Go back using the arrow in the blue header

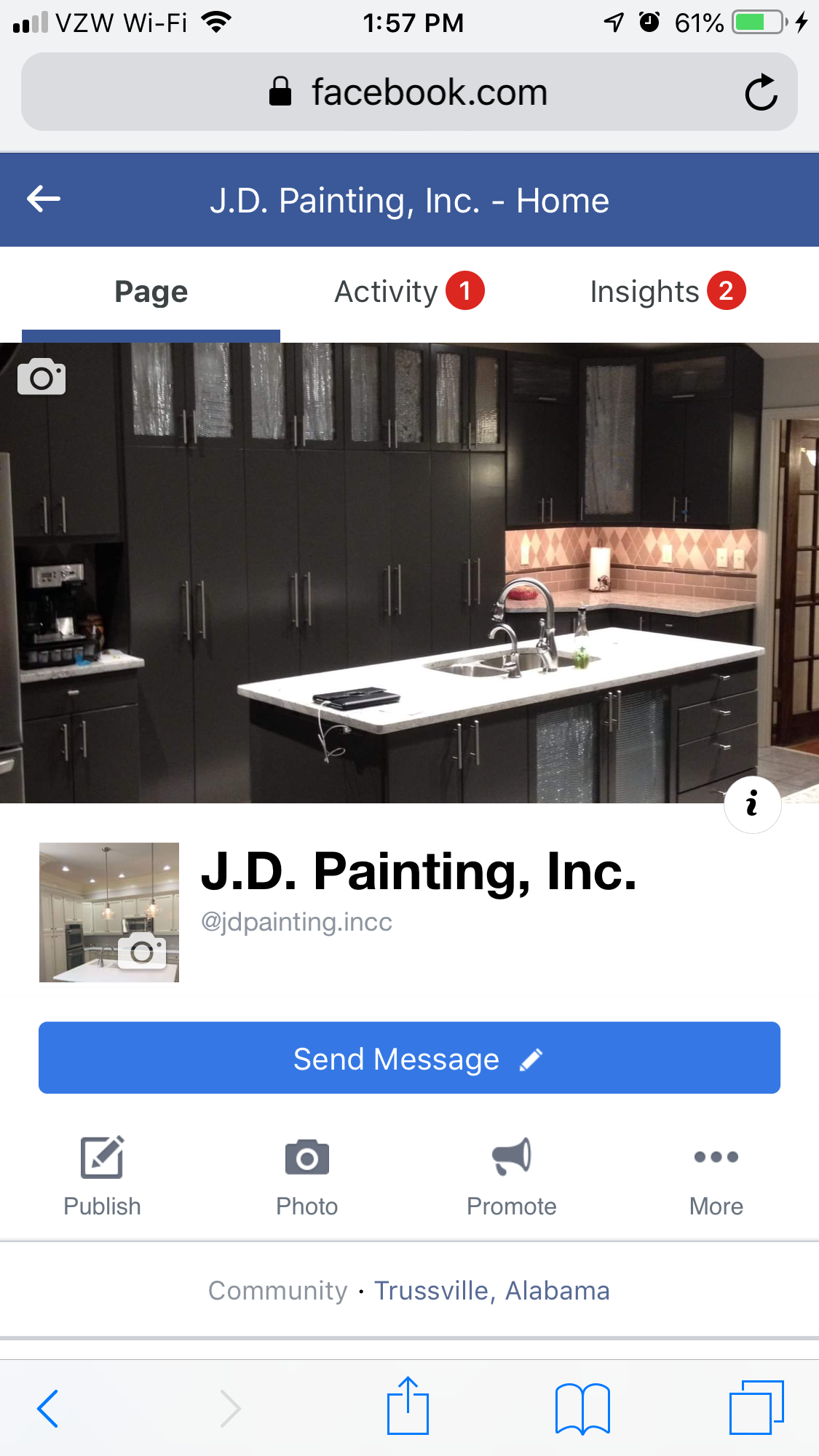pyautogui.click(x=44, y=199)
